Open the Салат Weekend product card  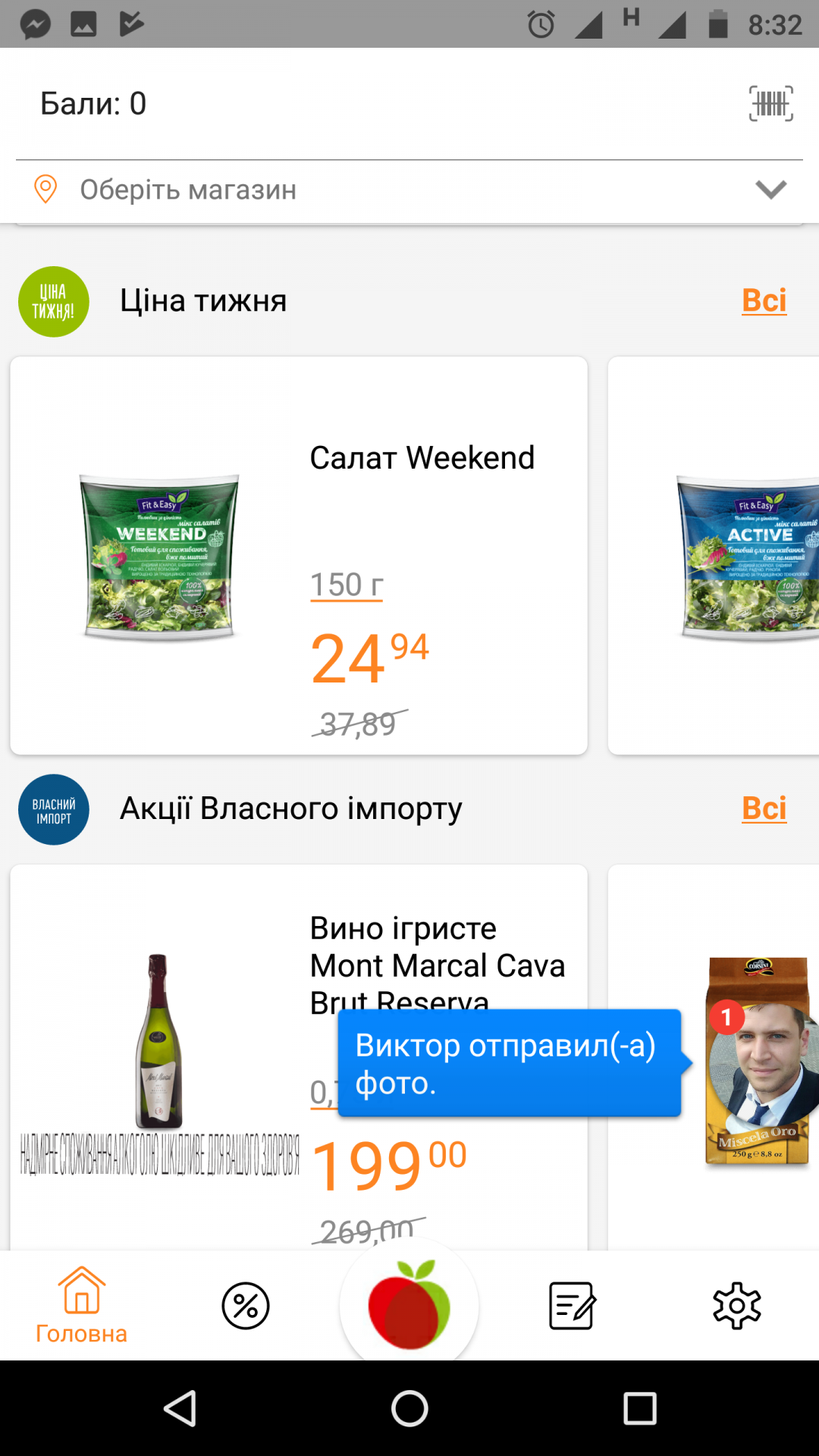(299, 555)
